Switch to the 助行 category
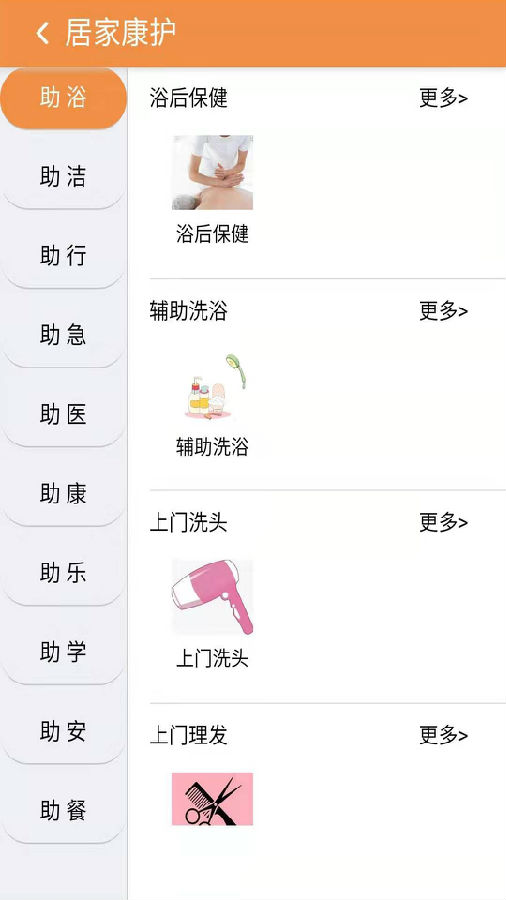506x900 pixels. point(63,256)
